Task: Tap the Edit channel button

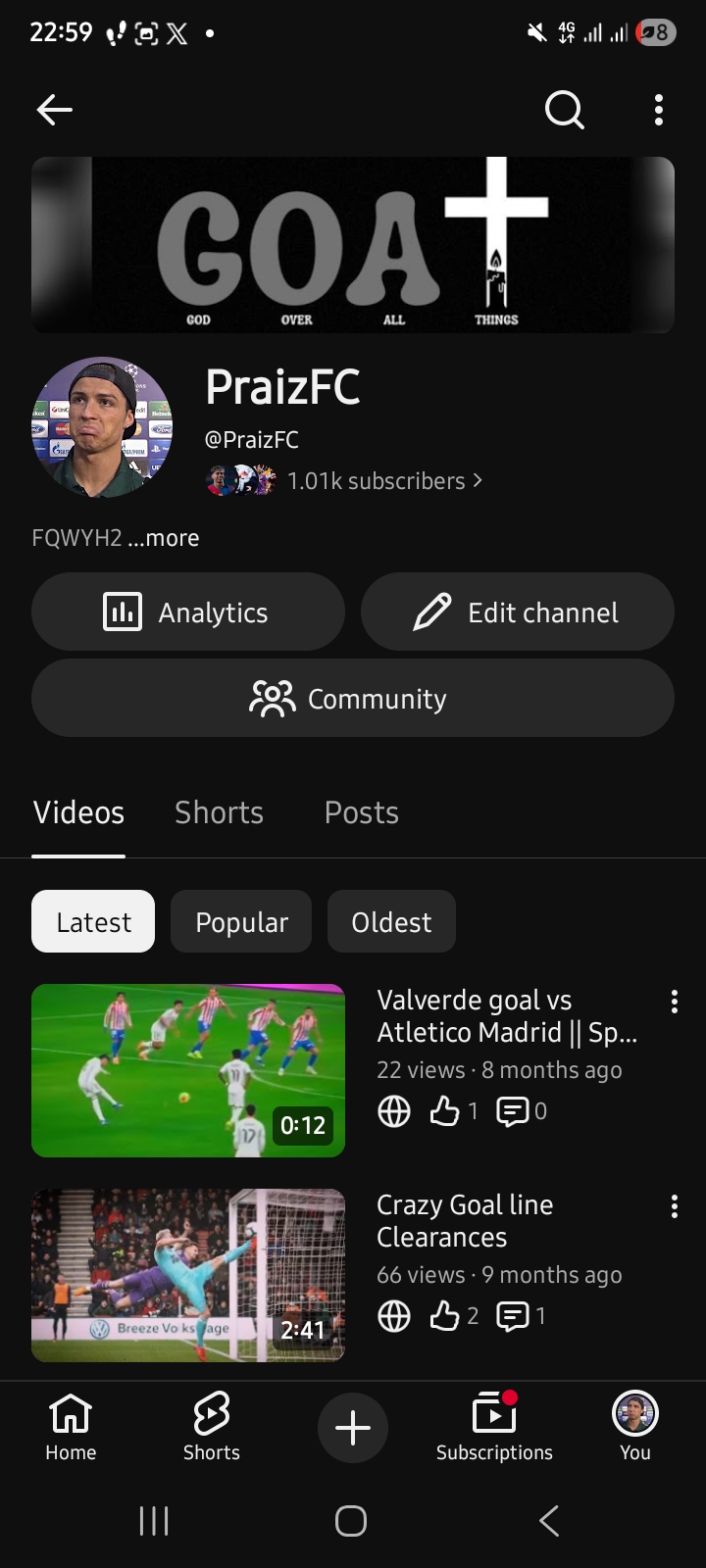Action: pos(518,612)
